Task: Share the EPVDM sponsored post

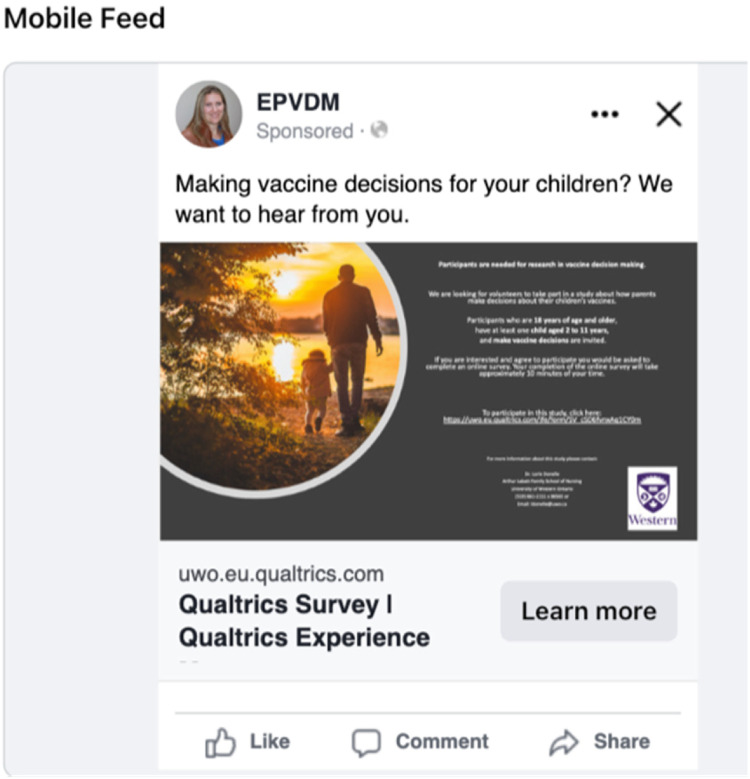Action: tap(599, 741)
